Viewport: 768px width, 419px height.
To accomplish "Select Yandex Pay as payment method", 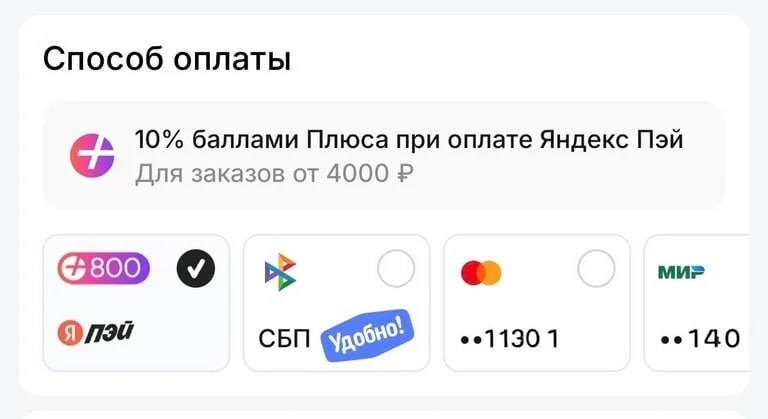I will 136,302.
